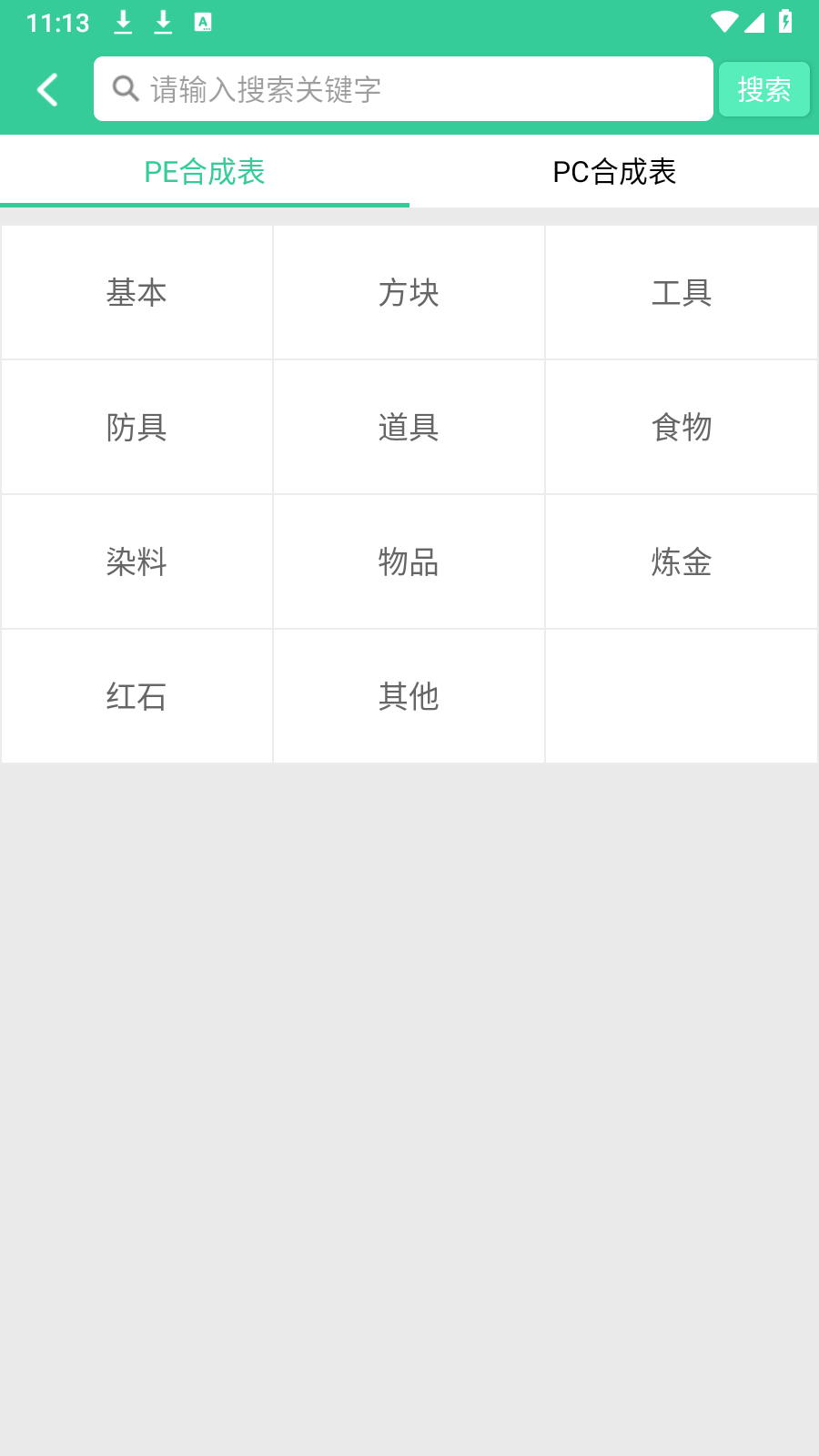The height and width of the screenshot is (1456, 819).
Task: Open the 其他 category
Action: tap(409, 696)
